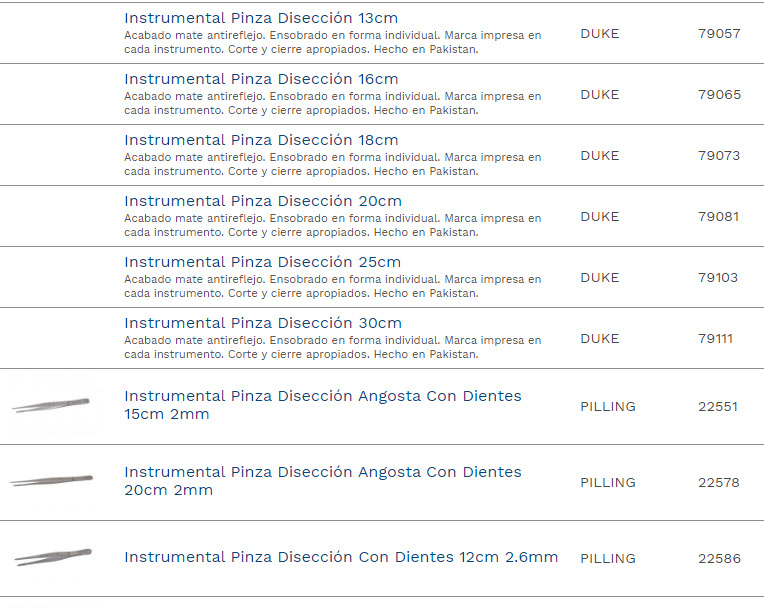The width and height of the screenshot is (764, 608).
Task: Open Instrumental Pinza Disección 25cm product
Action: [262, 262]
